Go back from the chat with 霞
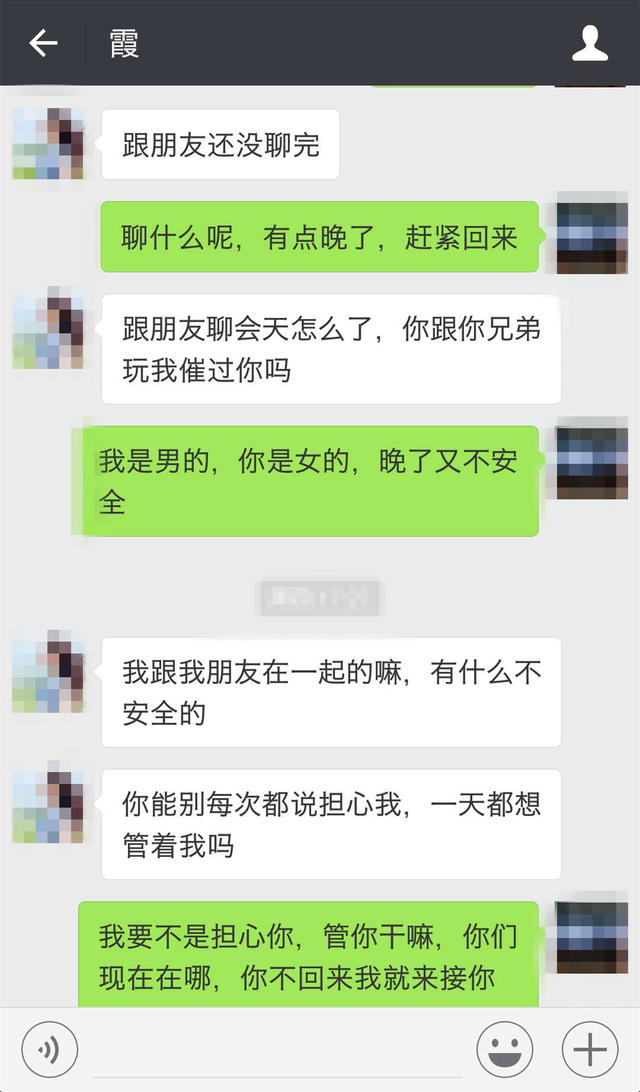640x1092 pixels. (x=43, y=43)
